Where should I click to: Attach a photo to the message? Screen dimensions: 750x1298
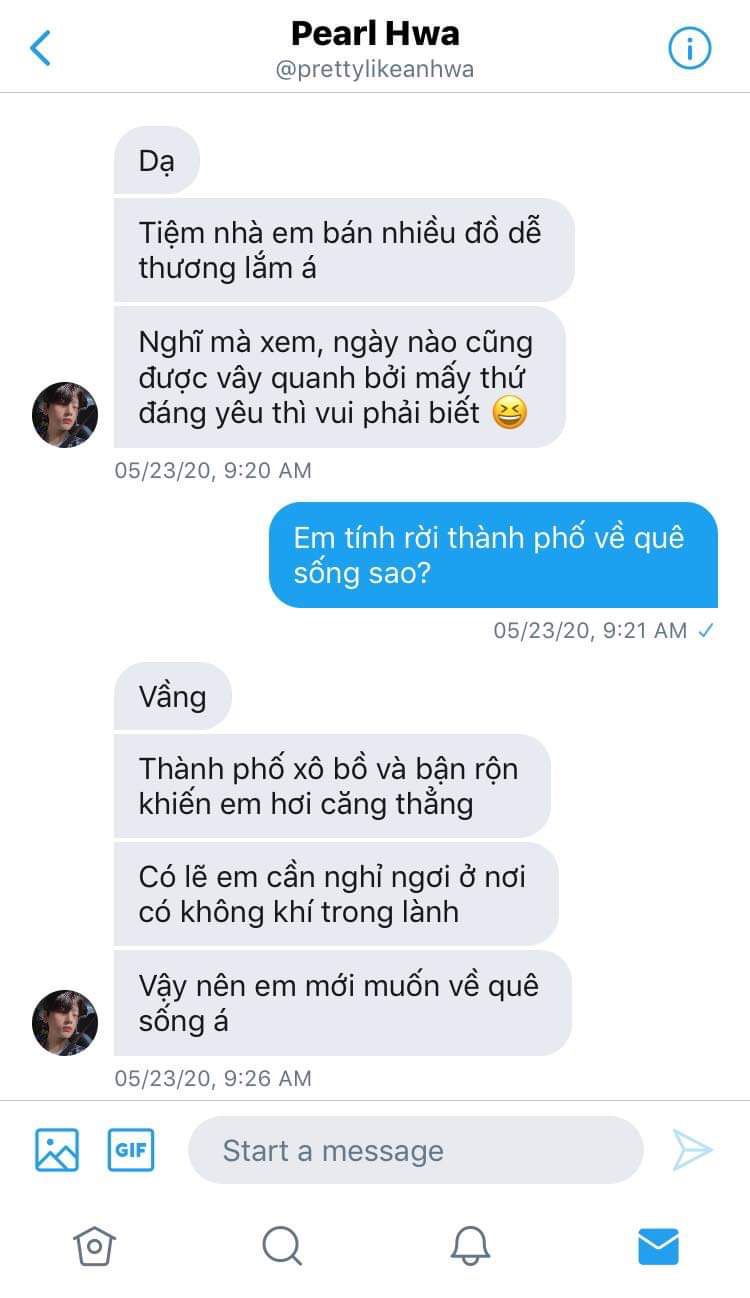click(x=57, y=1150)
